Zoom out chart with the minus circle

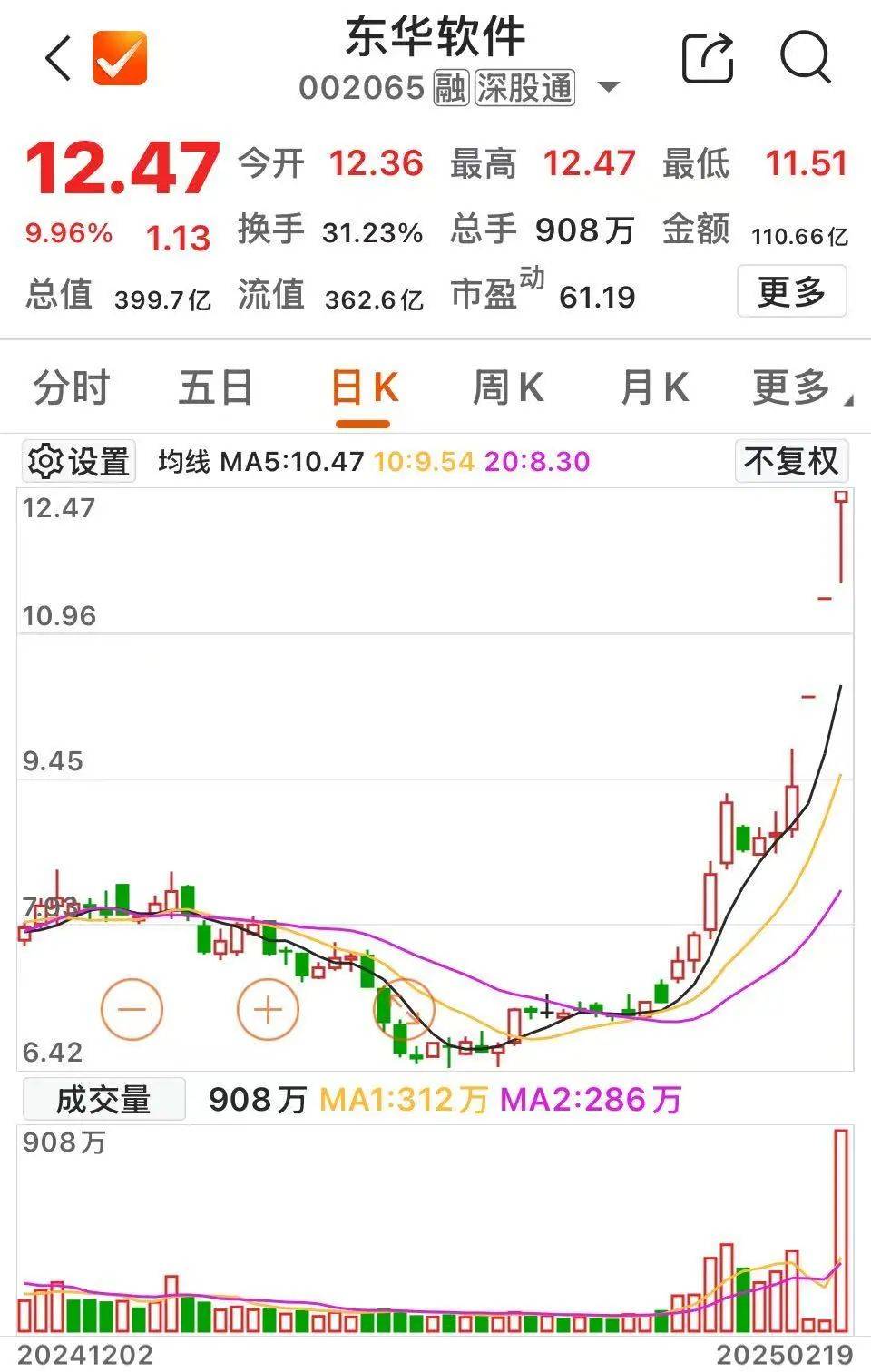click(131, 1009)
